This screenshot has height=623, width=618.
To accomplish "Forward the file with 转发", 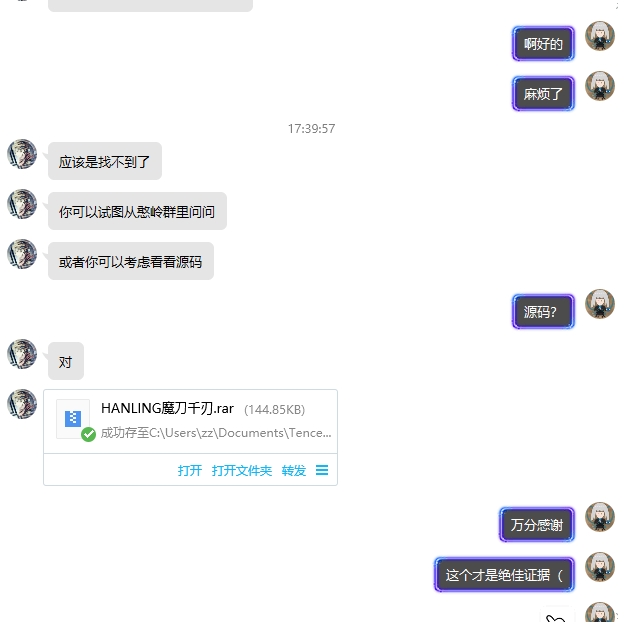I will point(293,470).
